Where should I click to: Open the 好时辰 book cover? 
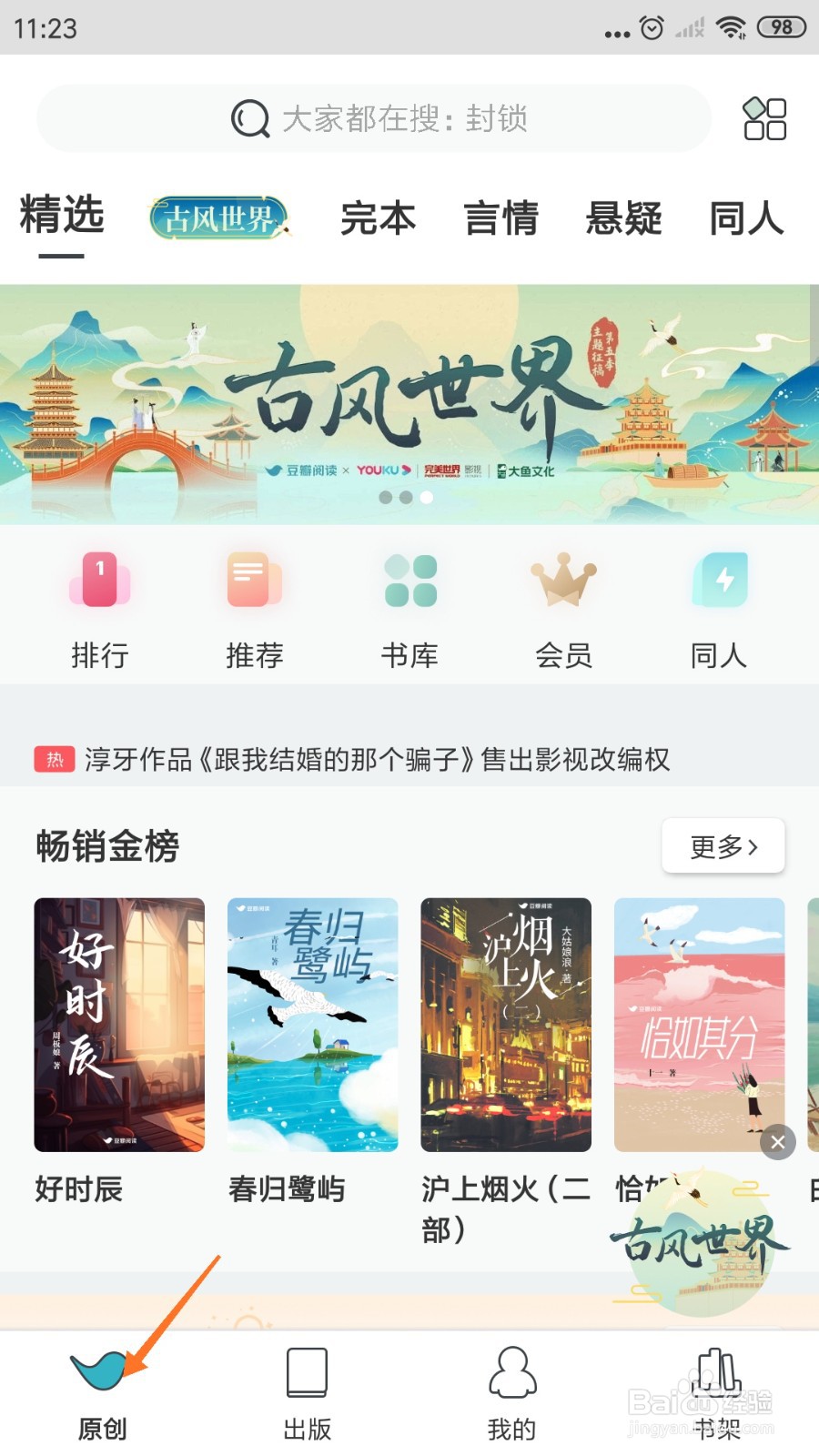point(118,1026)
